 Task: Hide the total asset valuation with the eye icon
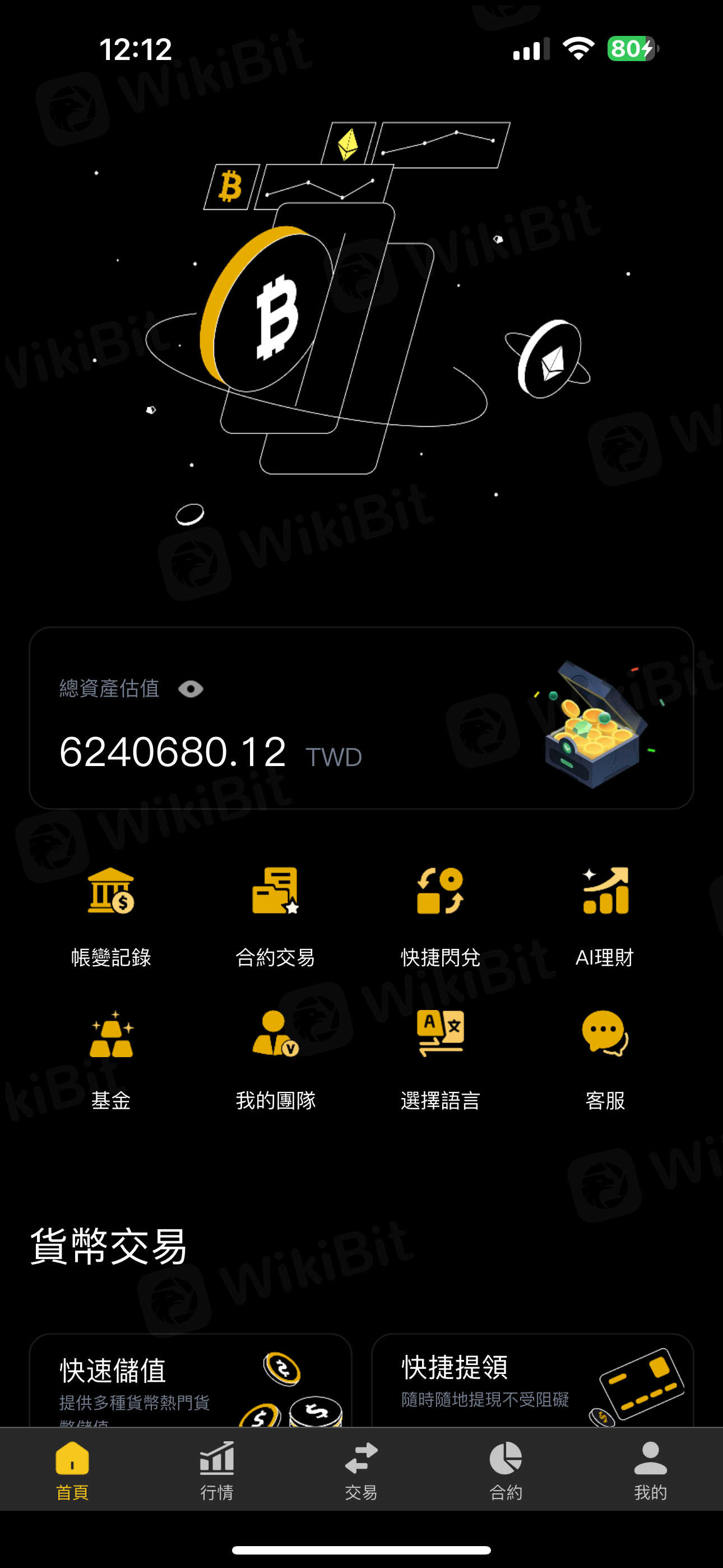(191, 689)
